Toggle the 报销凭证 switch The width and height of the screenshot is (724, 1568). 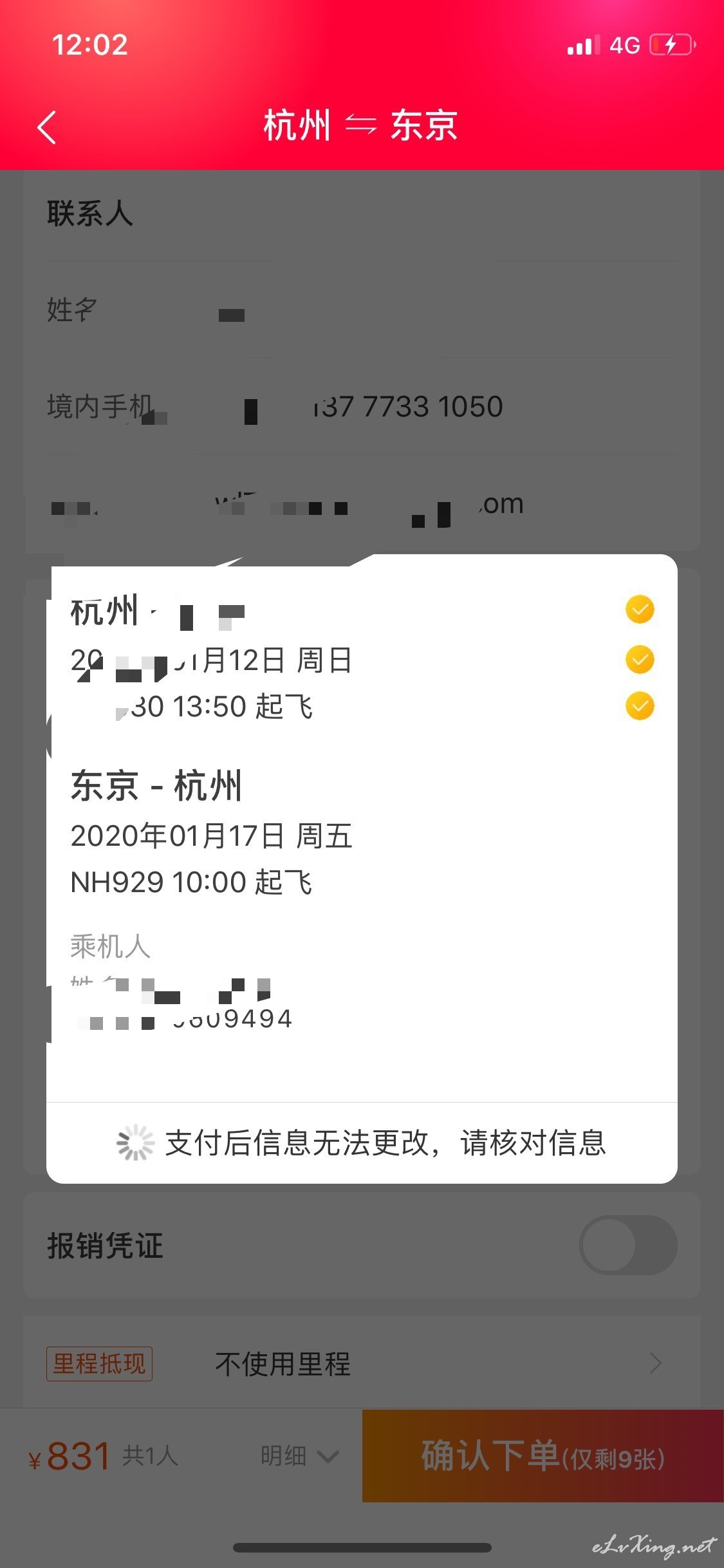(x=628, y=1245)
